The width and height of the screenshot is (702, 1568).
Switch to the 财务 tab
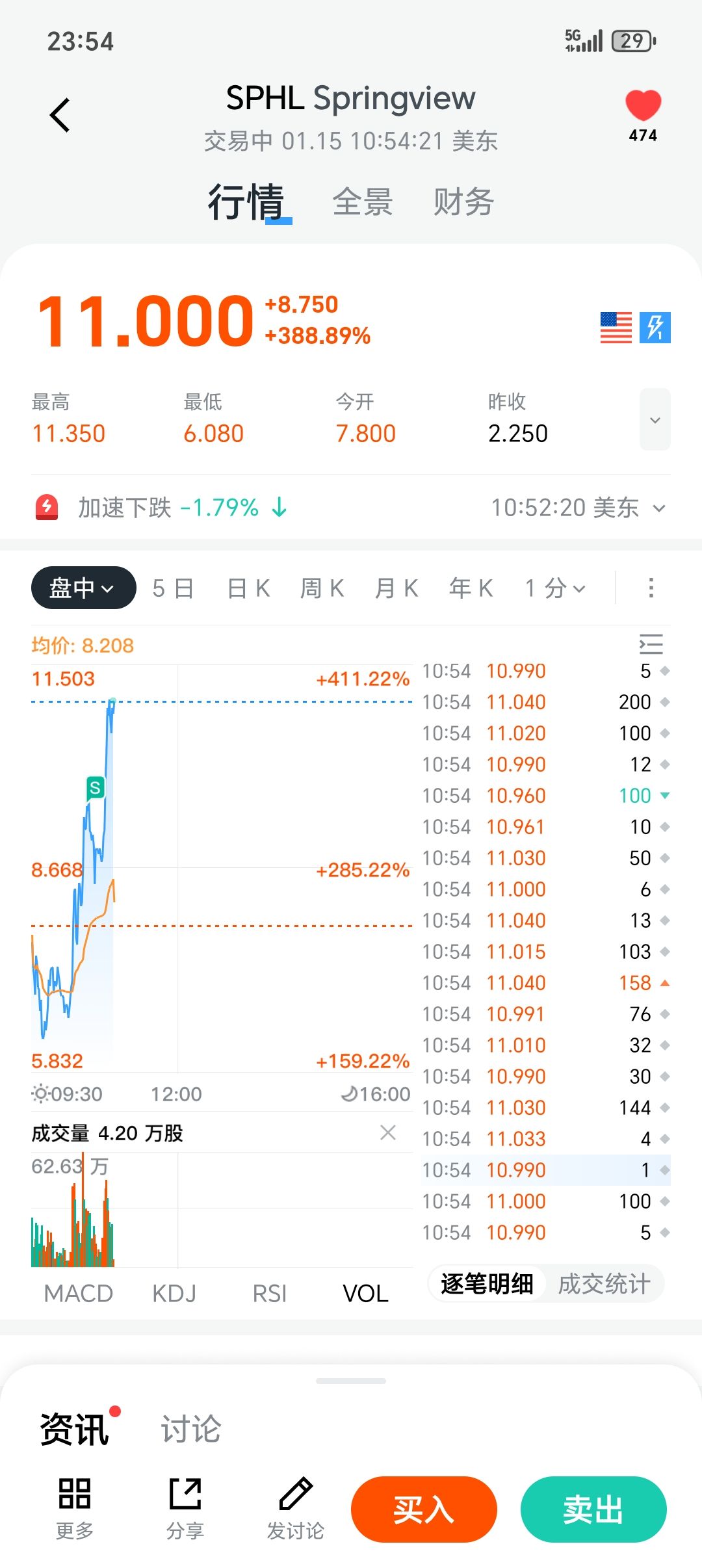(463, 202)
